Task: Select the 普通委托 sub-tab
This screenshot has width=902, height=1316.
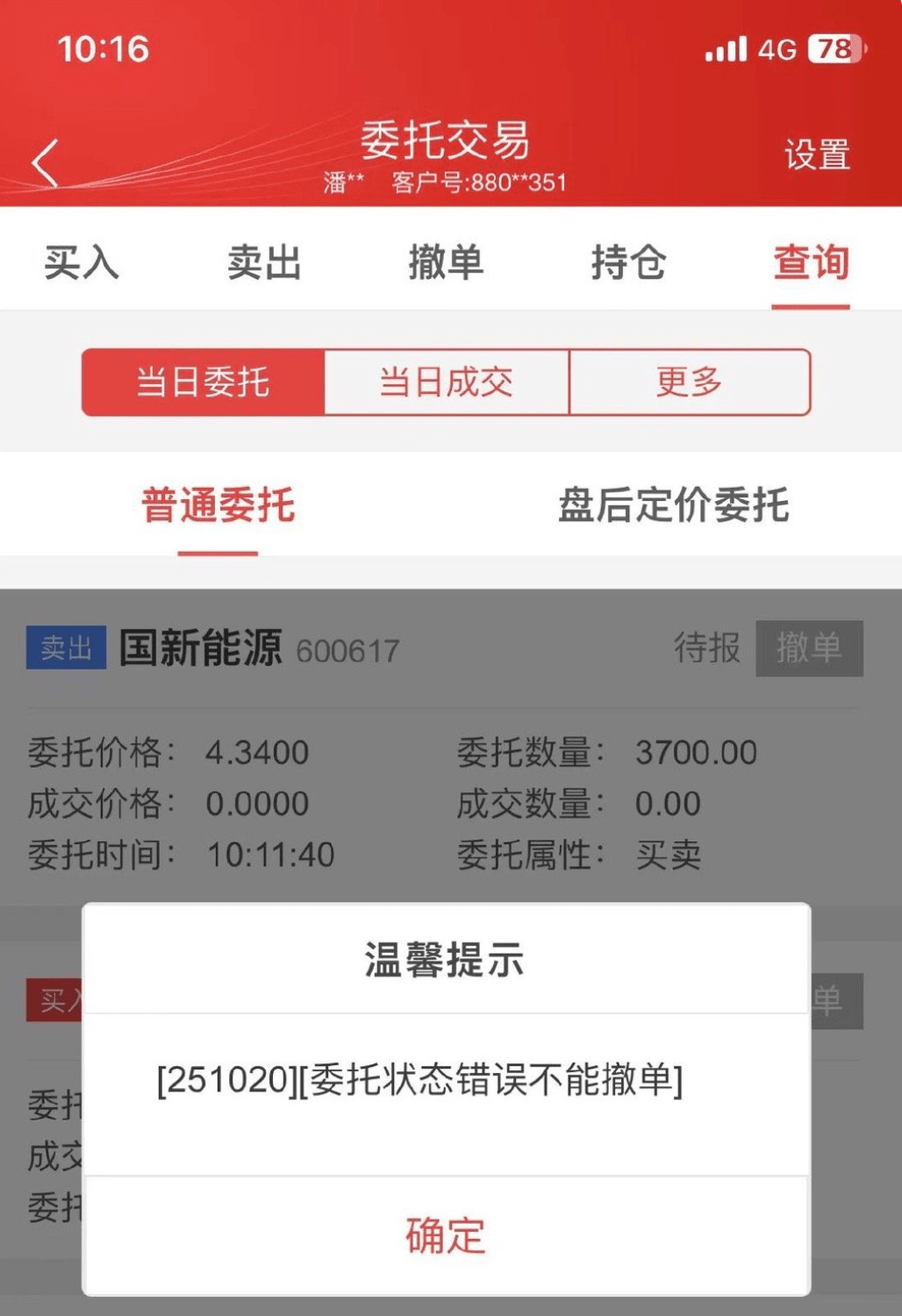Action: coord(218,506)
